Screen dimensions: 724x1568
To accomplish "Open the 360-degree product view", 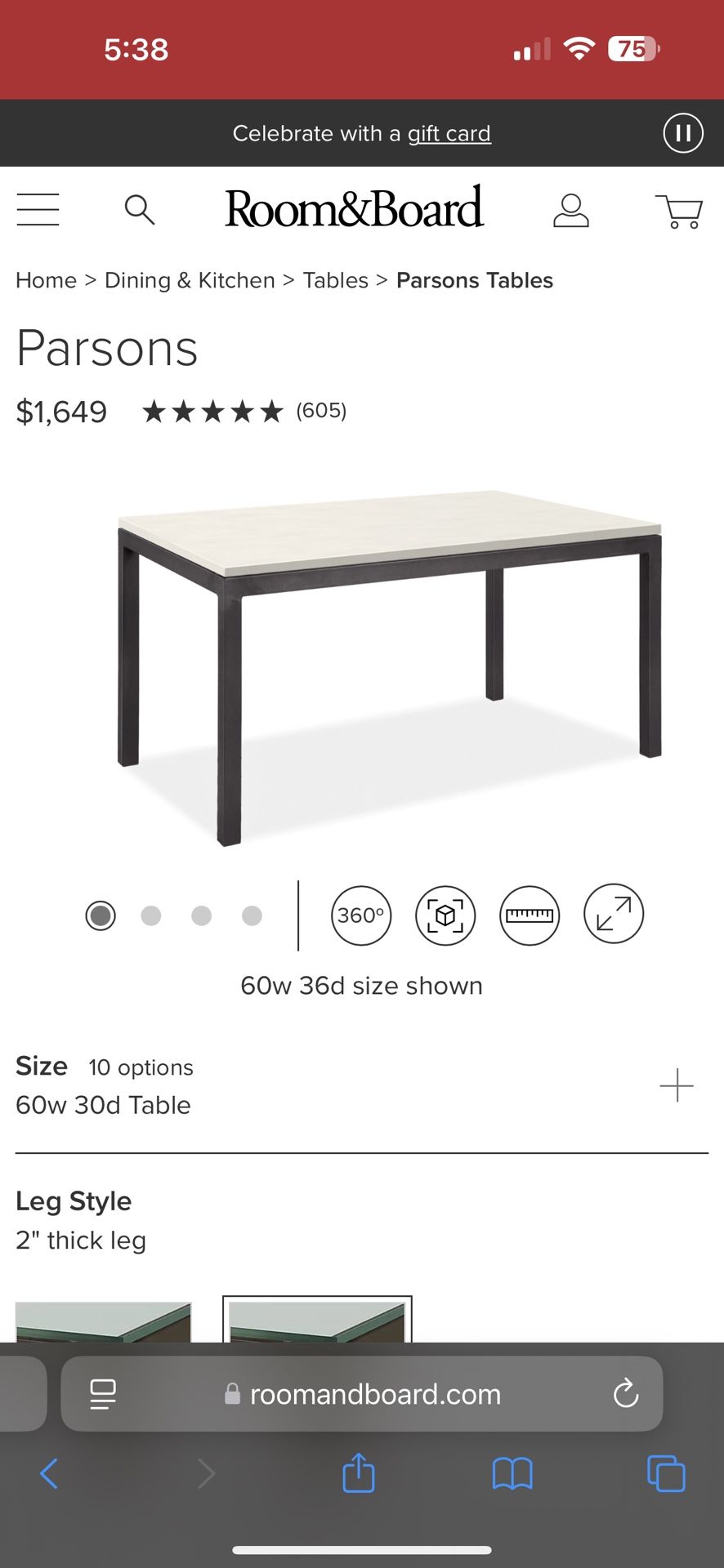I will [x=360, y=915].
